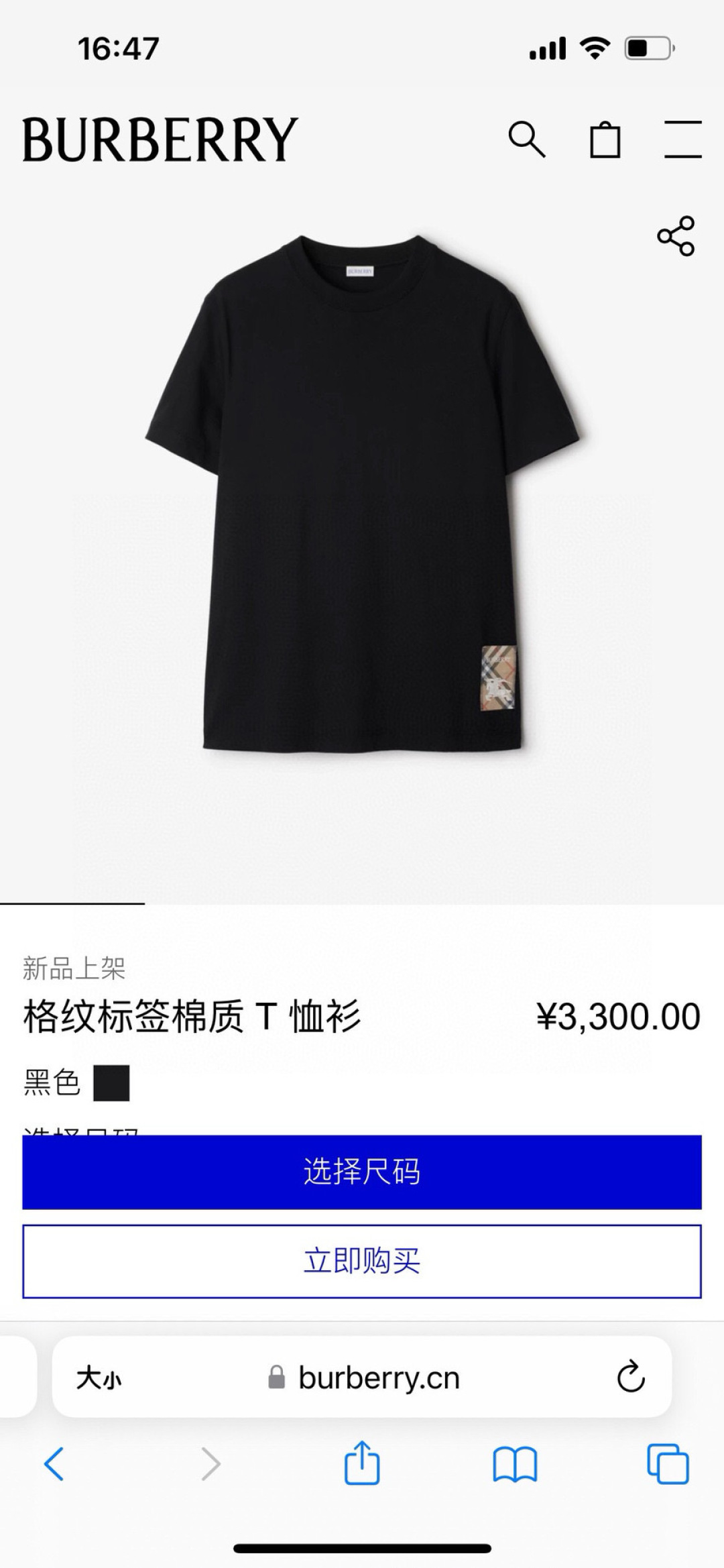
Task: Tap the blue 选择尺码 button
Action: pyautogui.click(x=362, y=1172)
